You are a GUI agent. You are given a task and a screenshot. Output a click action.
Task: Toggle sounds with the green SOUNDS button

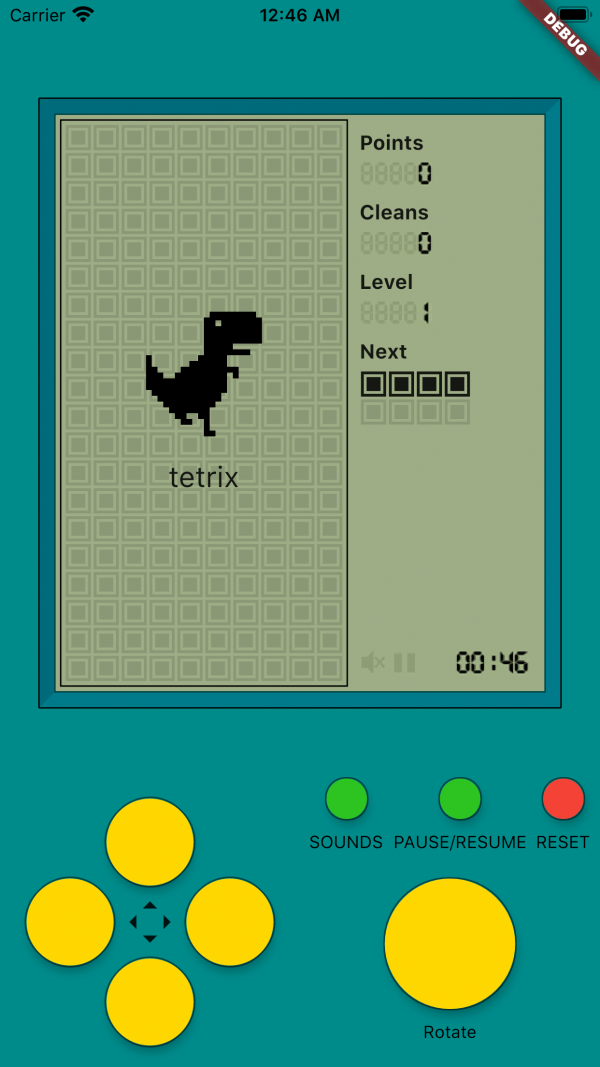[x=347, y=799]
